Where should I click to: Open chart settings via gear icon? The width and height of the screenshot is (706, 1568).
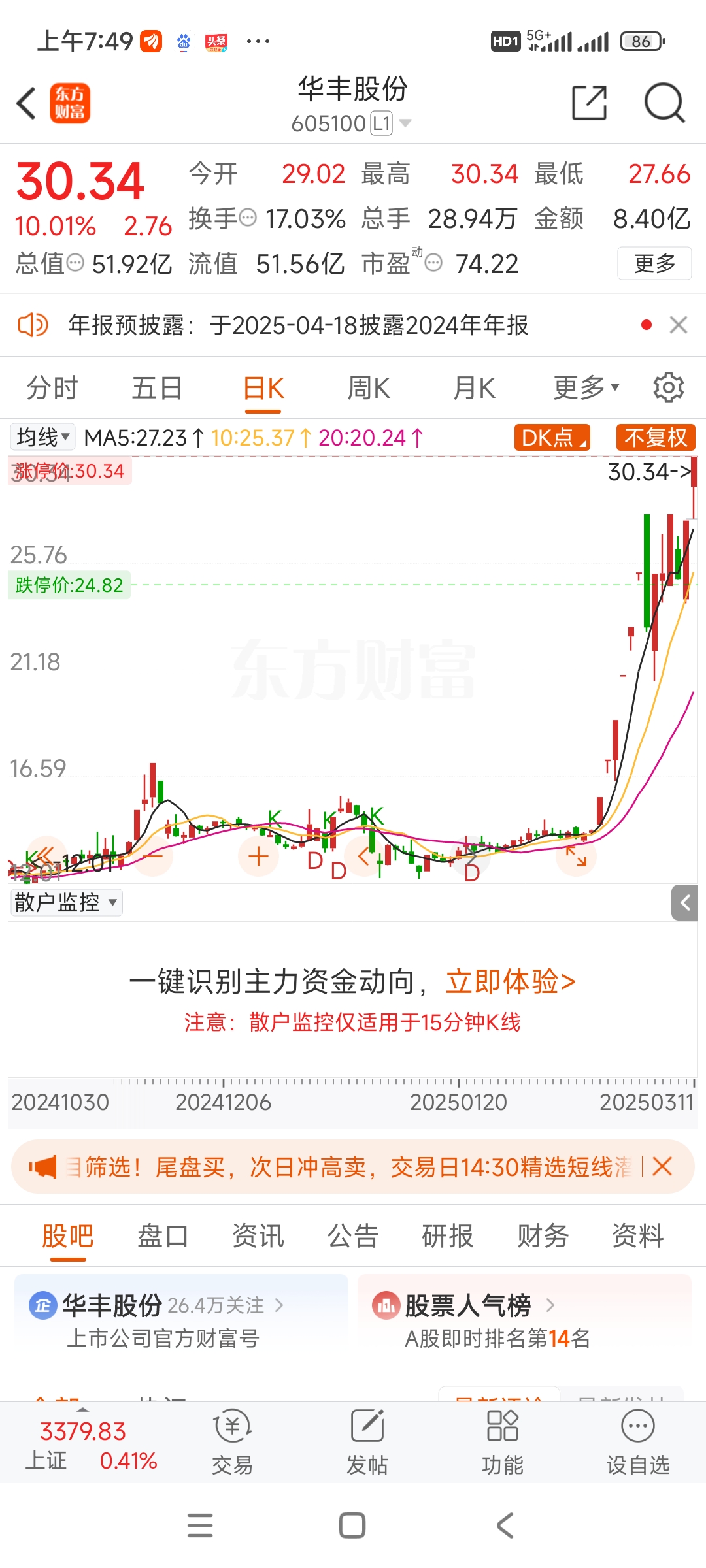click(668, 387)
